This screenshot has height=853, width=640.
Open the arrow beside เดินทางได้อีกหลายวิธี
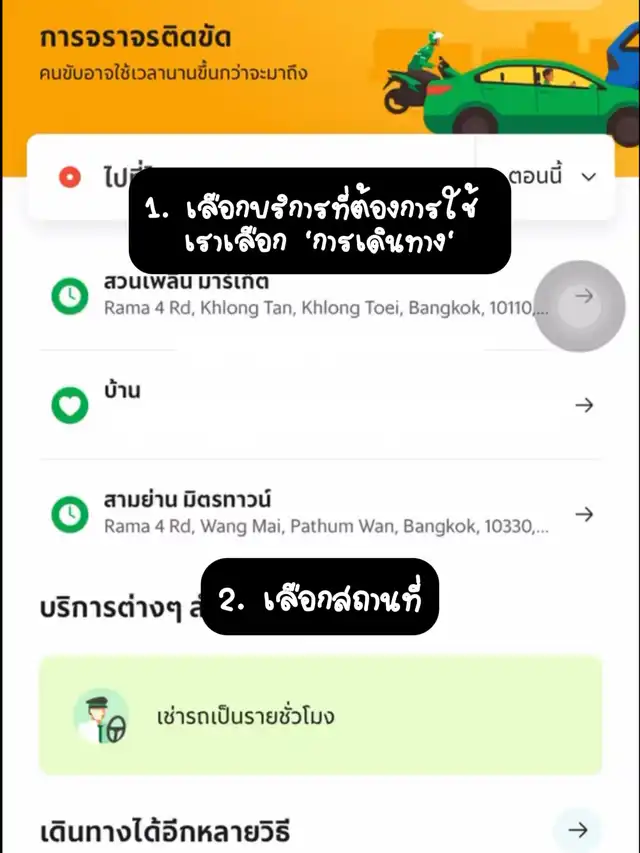(x=577, y=829)
